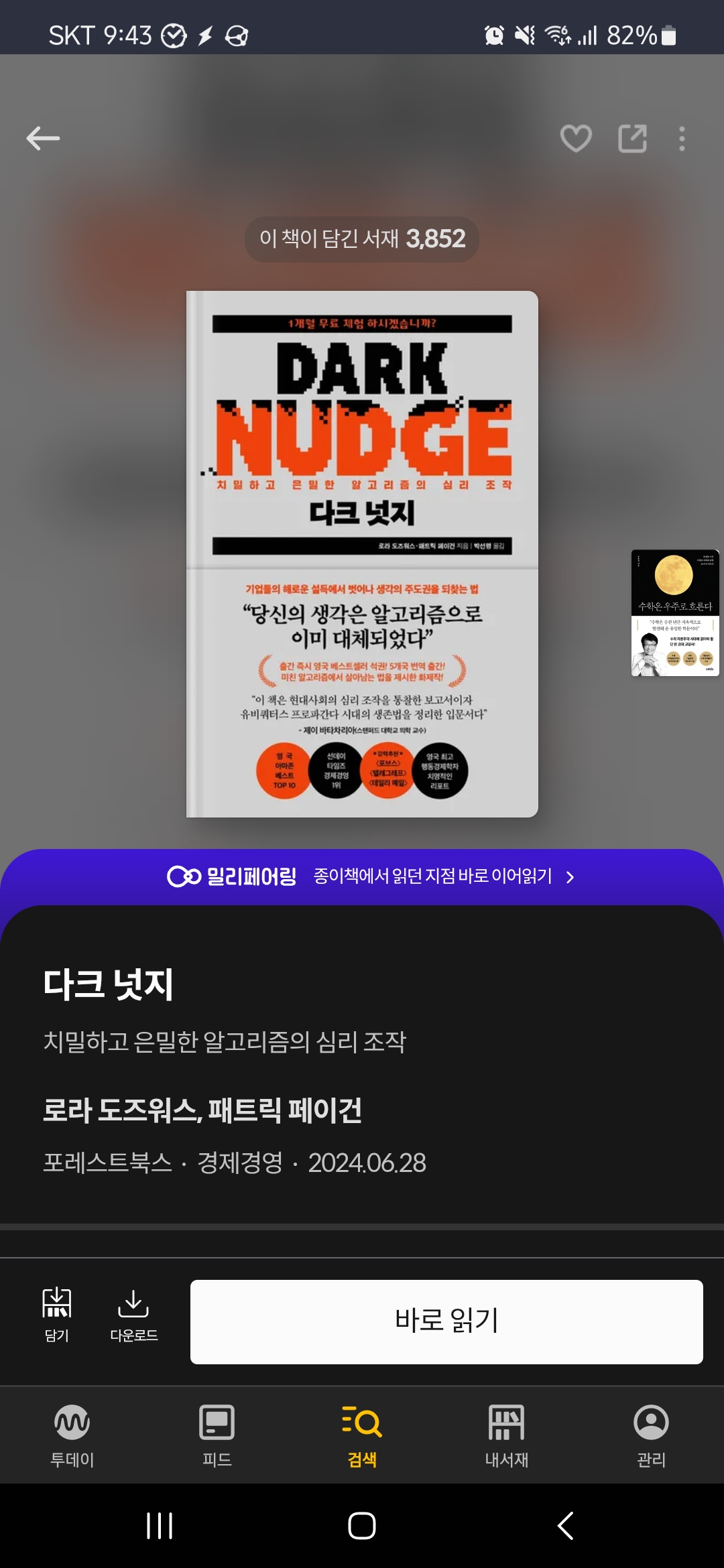Open the system recent apps view
724x1568 pixels.
pos(160,1526)
